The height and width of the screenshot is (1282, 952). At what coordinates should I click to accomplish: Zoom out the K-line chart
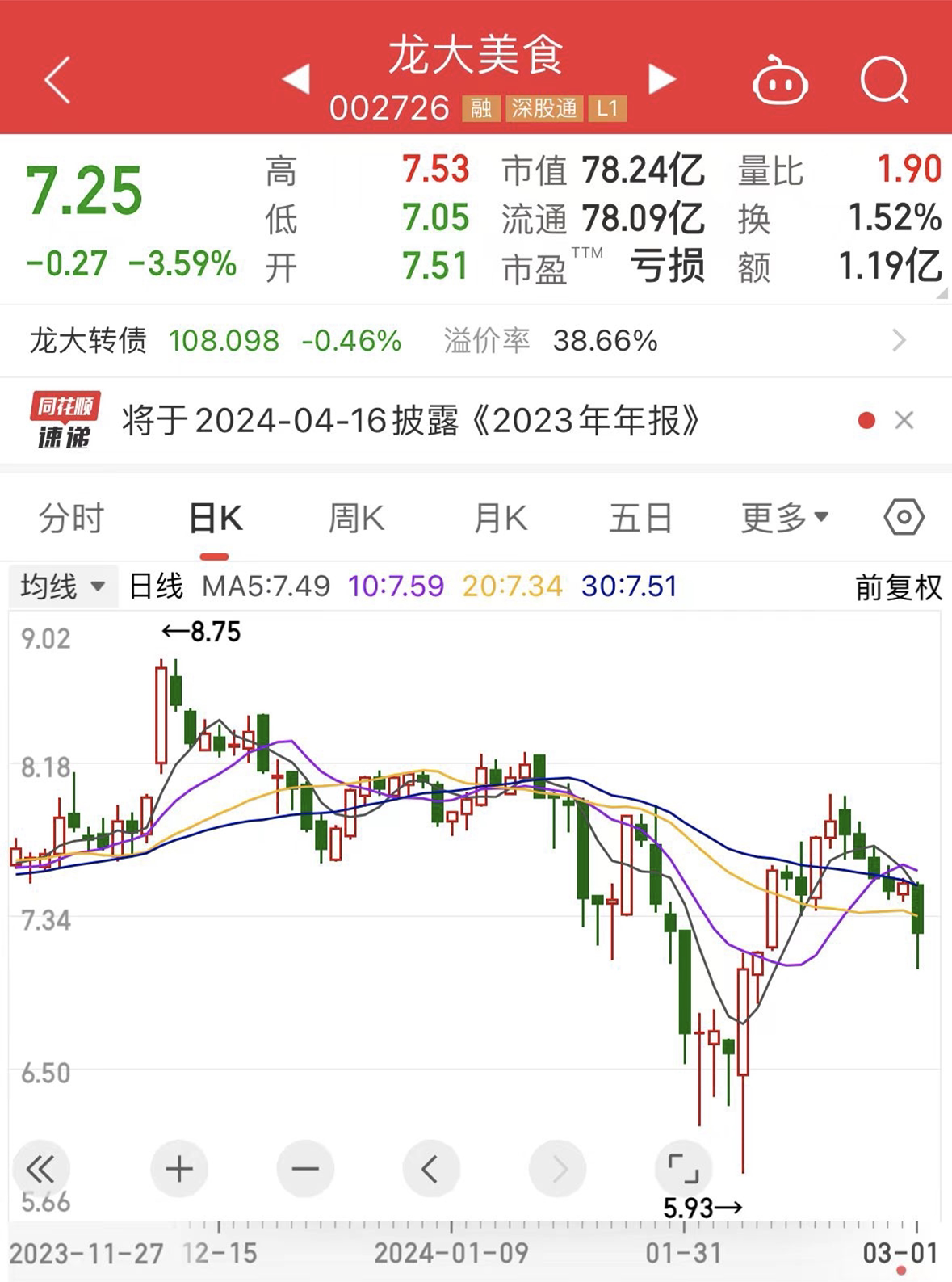304,1169
